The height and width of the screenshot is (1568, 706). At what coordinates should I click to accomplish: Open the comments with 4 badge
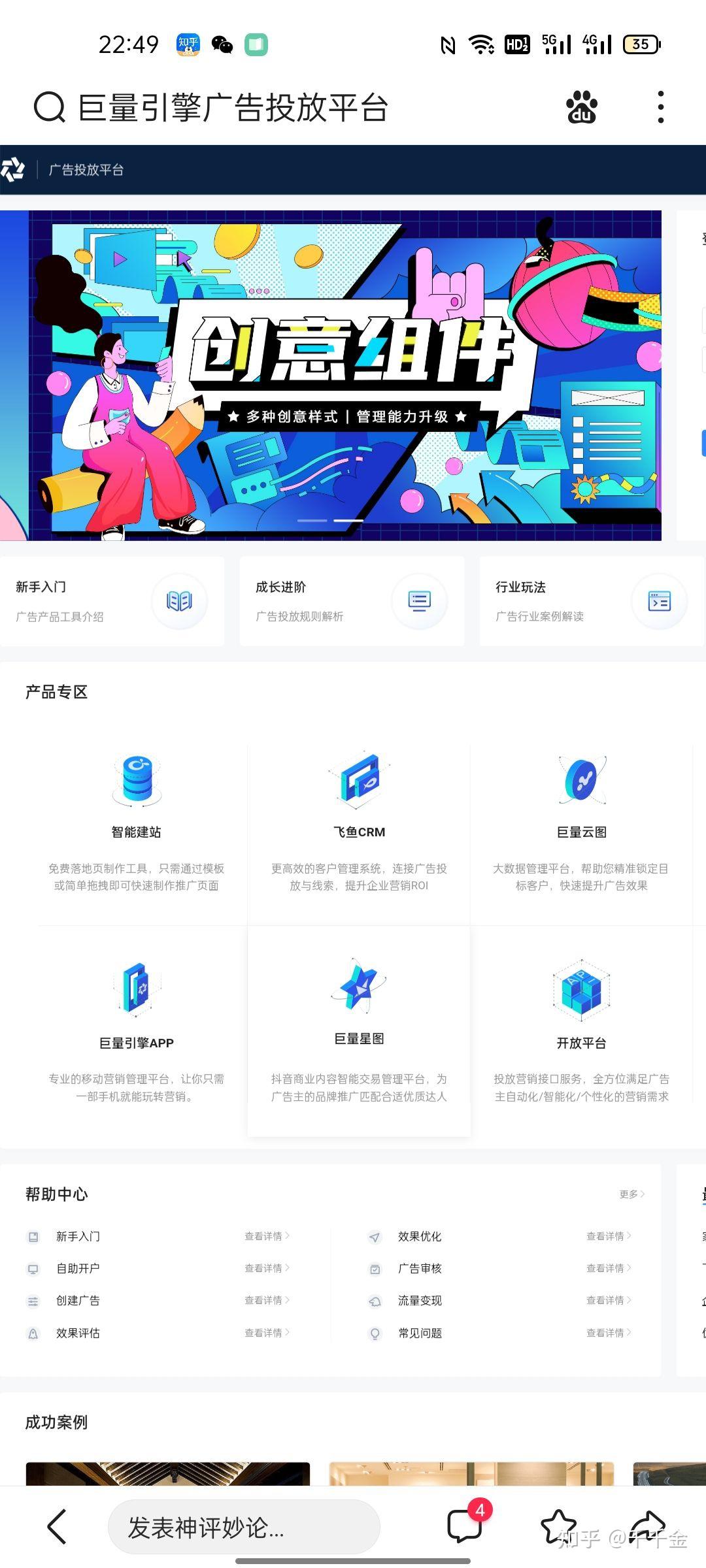(465, 1526)
